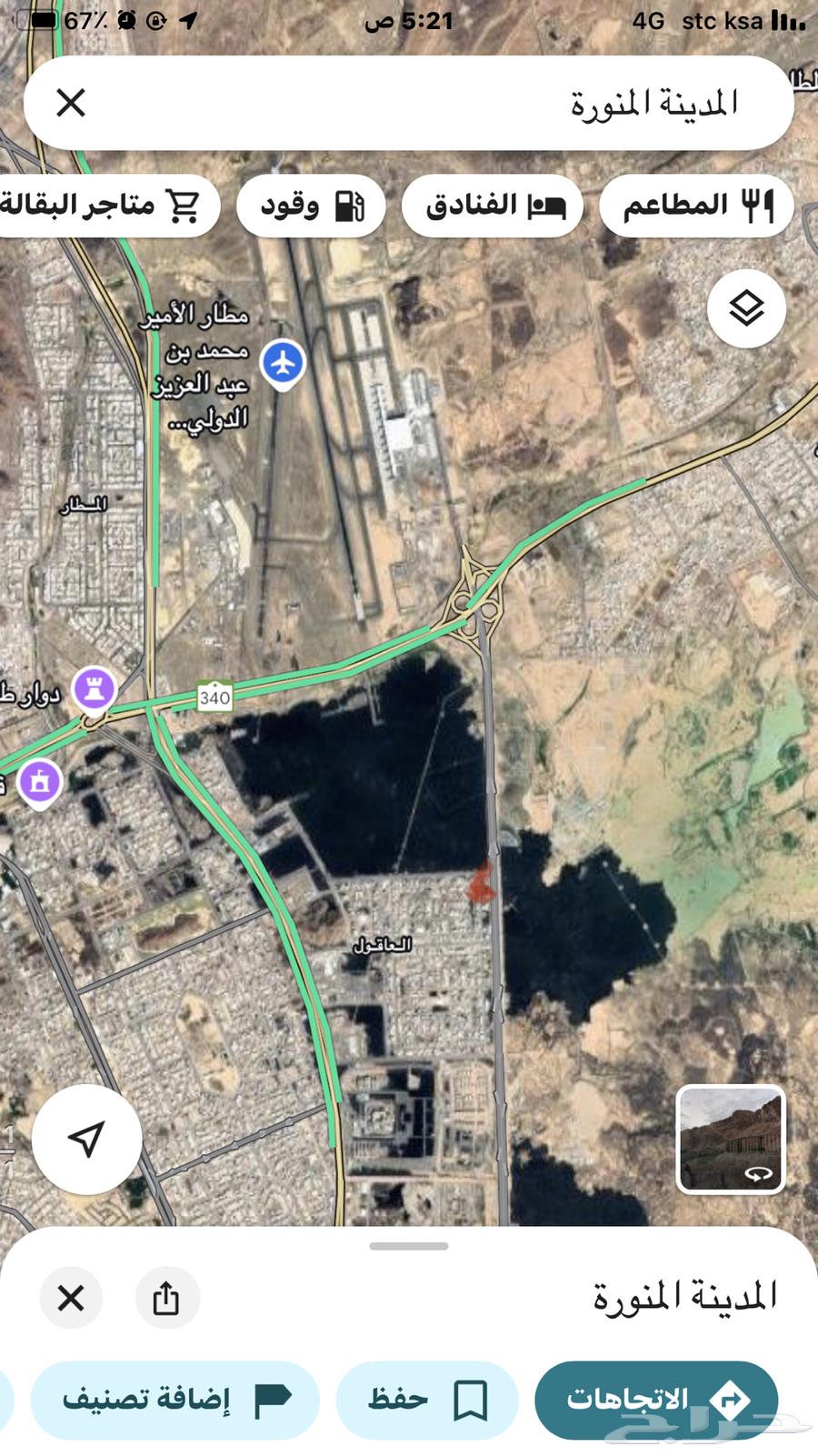Close the المدينة المنورة place sheet

(71, 1298)
